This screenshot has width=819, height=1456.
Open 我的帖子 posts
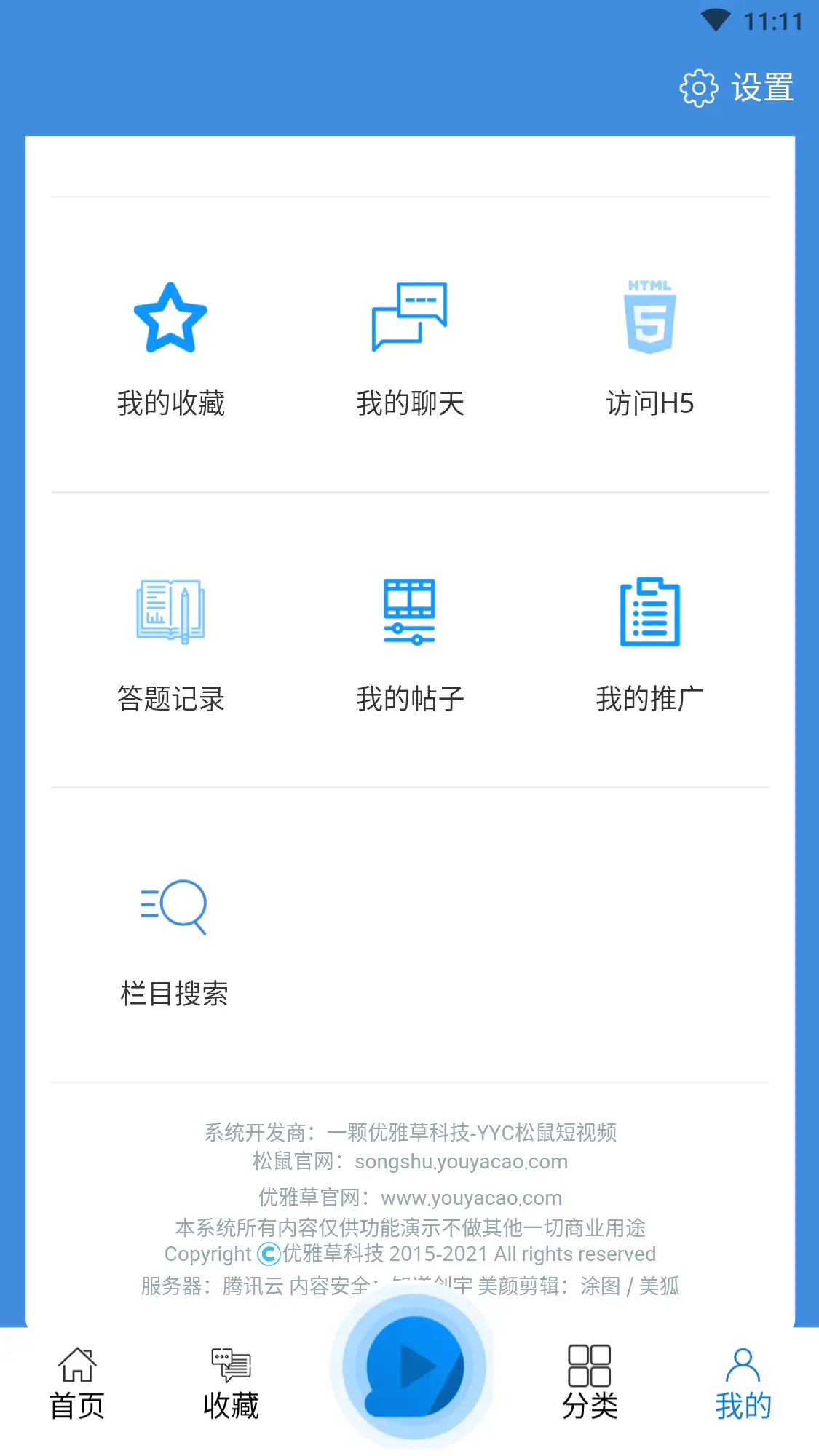click(410, 644)
